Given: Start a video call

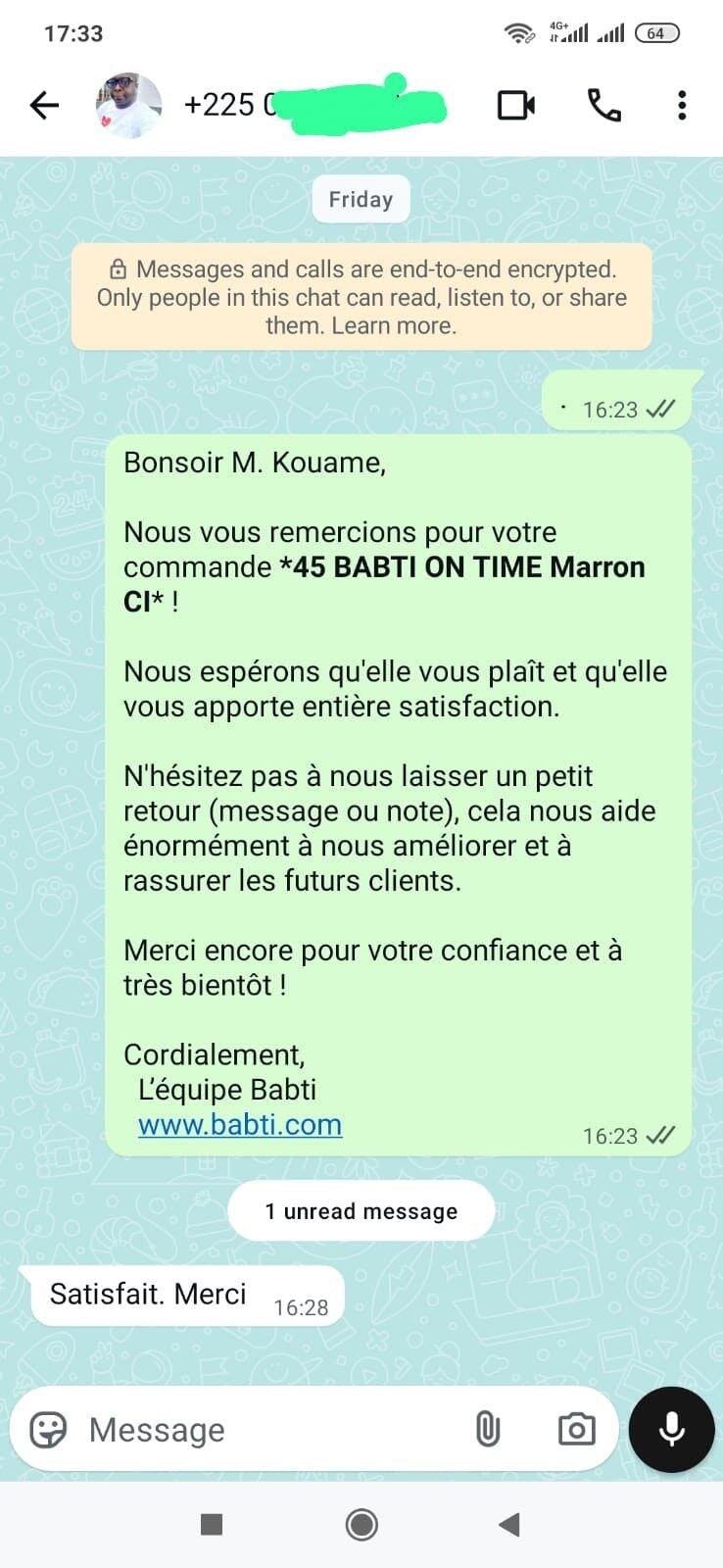Looking at the screenshot, I should 516,105.
